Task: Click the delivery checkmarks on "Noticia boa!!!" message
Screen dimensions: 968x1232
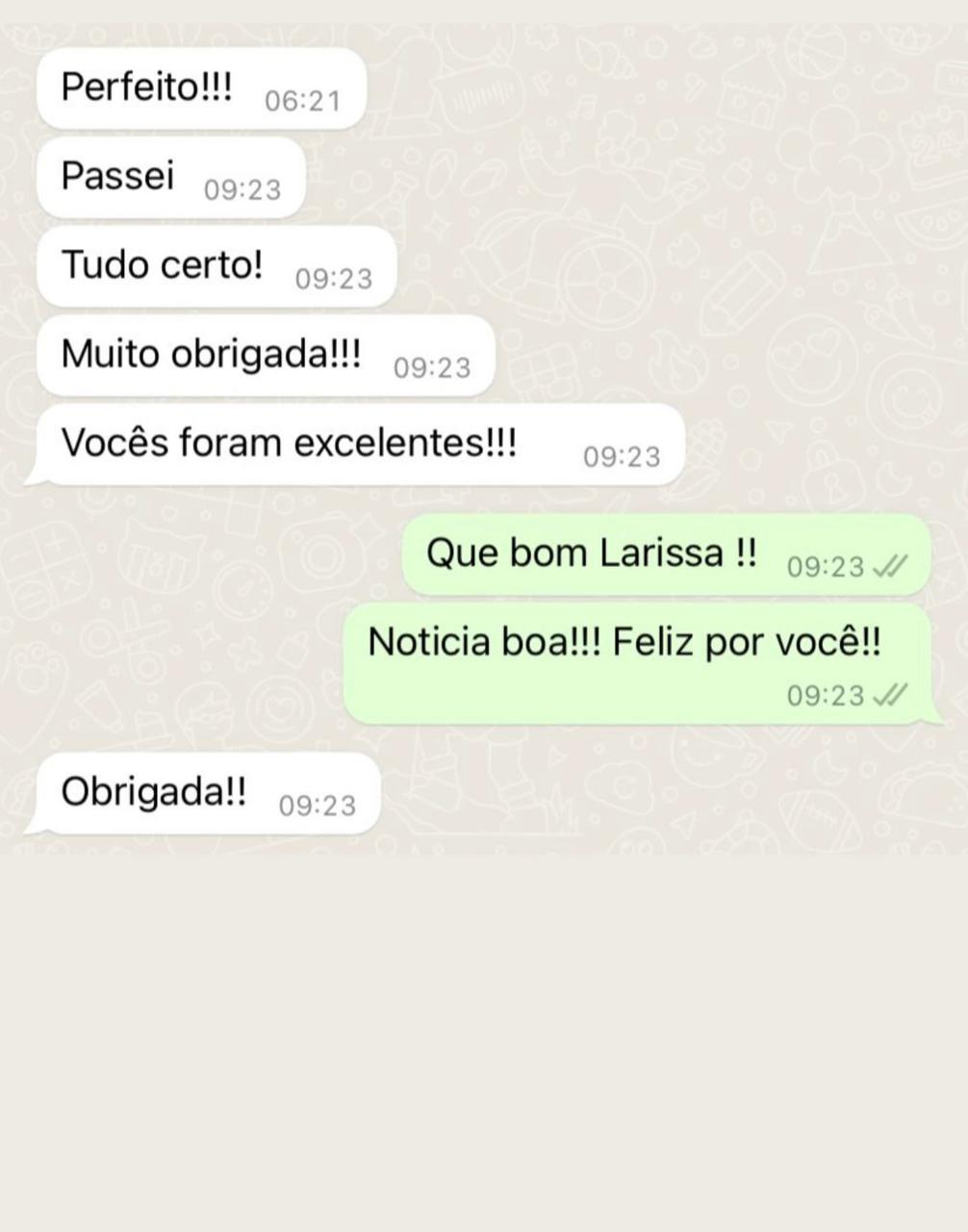Action: [x=892, y=696]
